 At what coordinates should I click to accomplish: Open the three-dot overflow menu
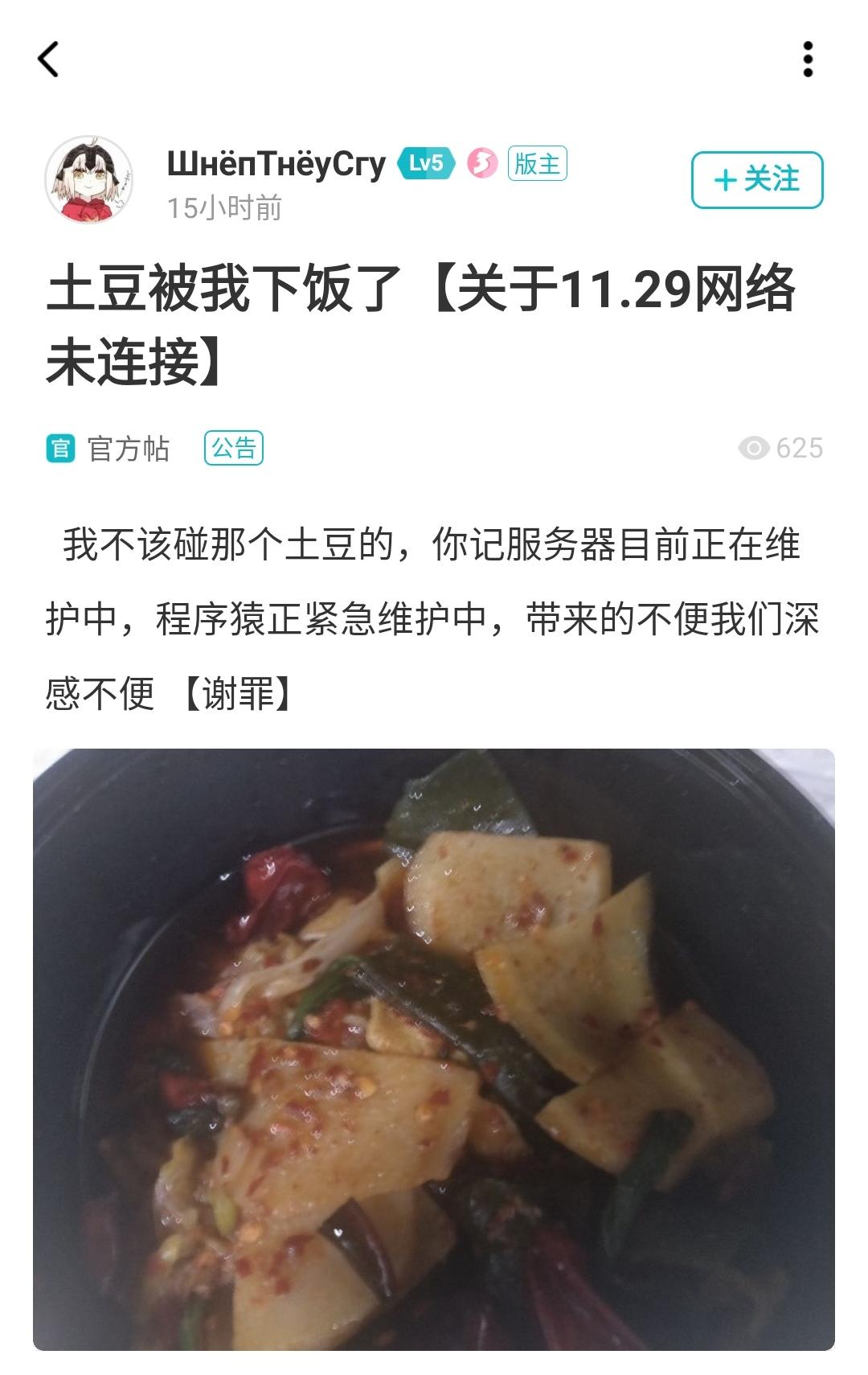coord(808,60)
